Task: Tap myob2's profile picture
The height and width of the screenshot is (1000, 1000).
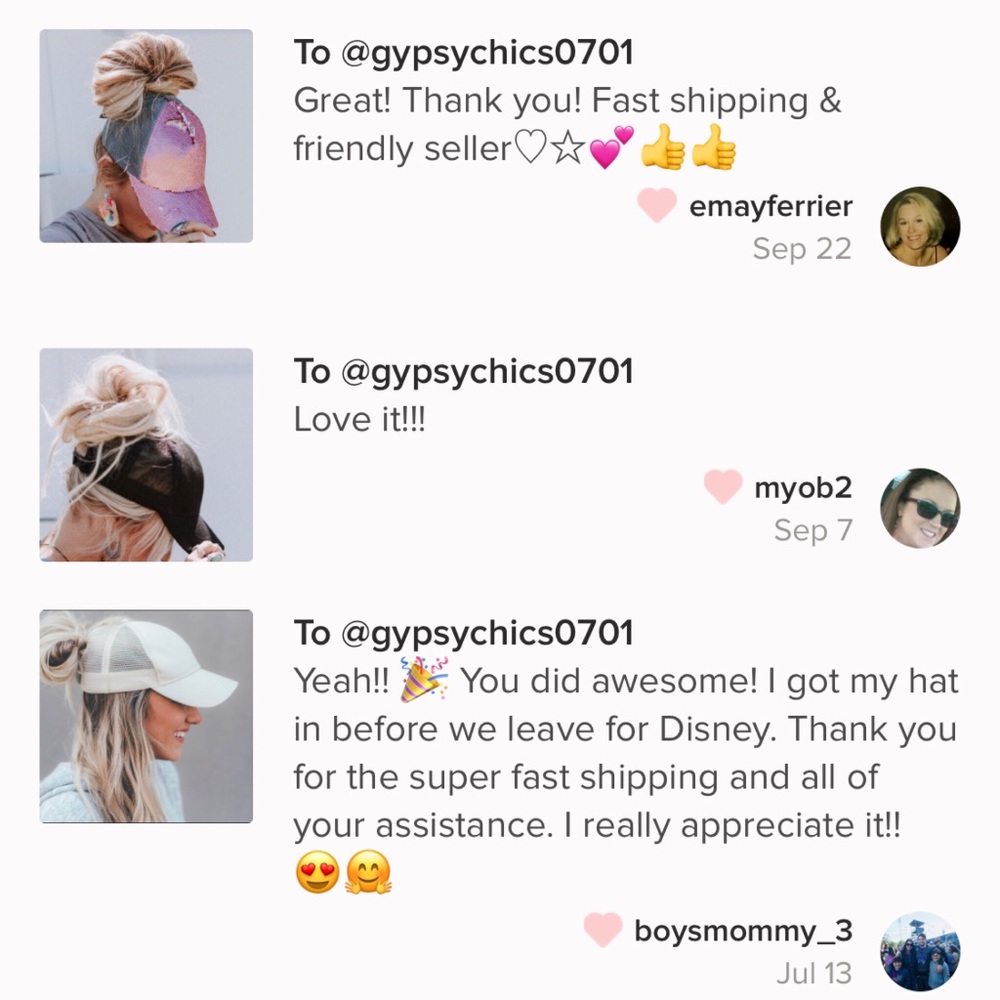Action: point(919,508)
